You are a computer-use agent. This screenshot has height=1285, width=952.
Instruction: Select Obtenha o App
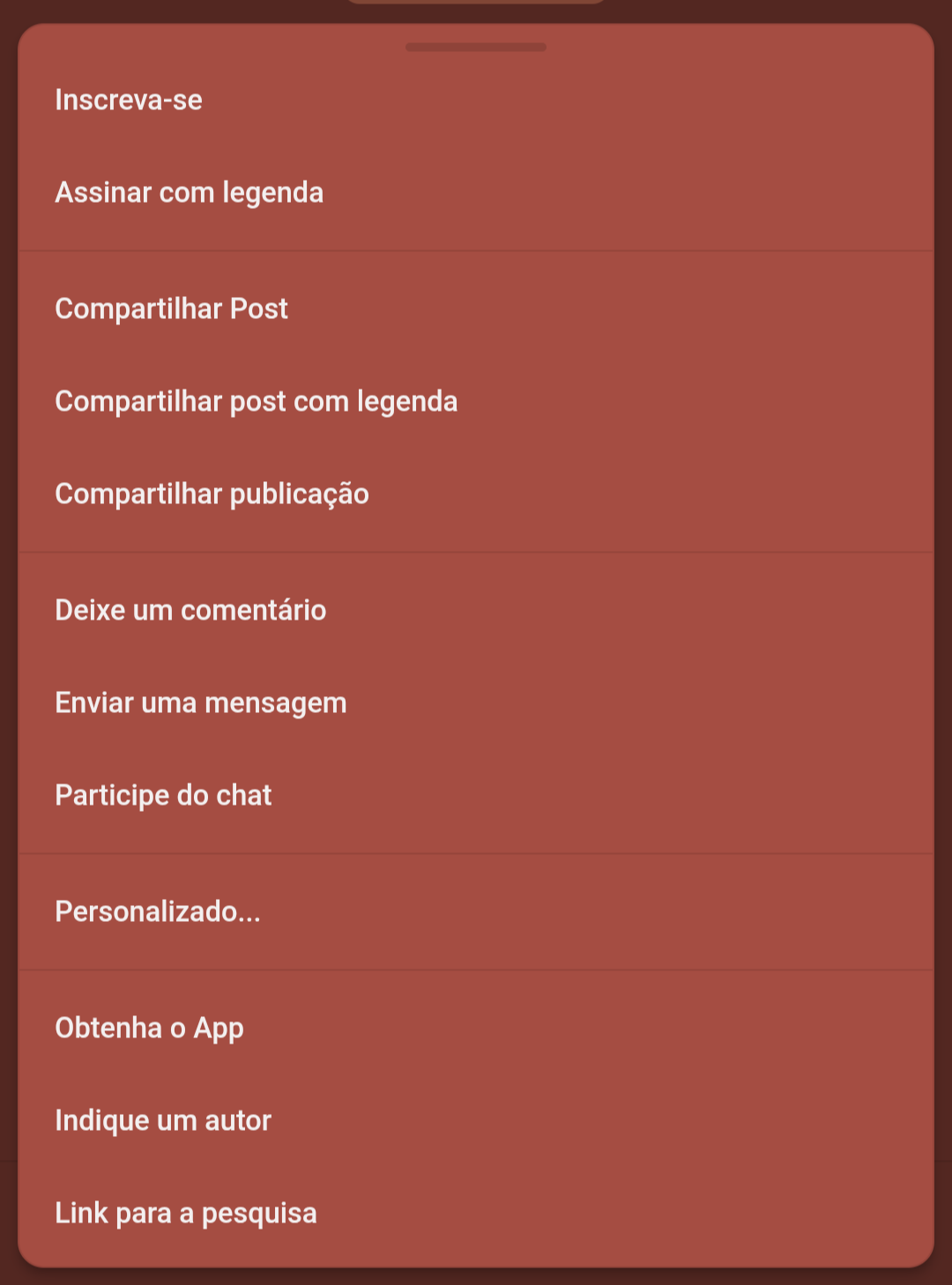(x=149, y=1029)
